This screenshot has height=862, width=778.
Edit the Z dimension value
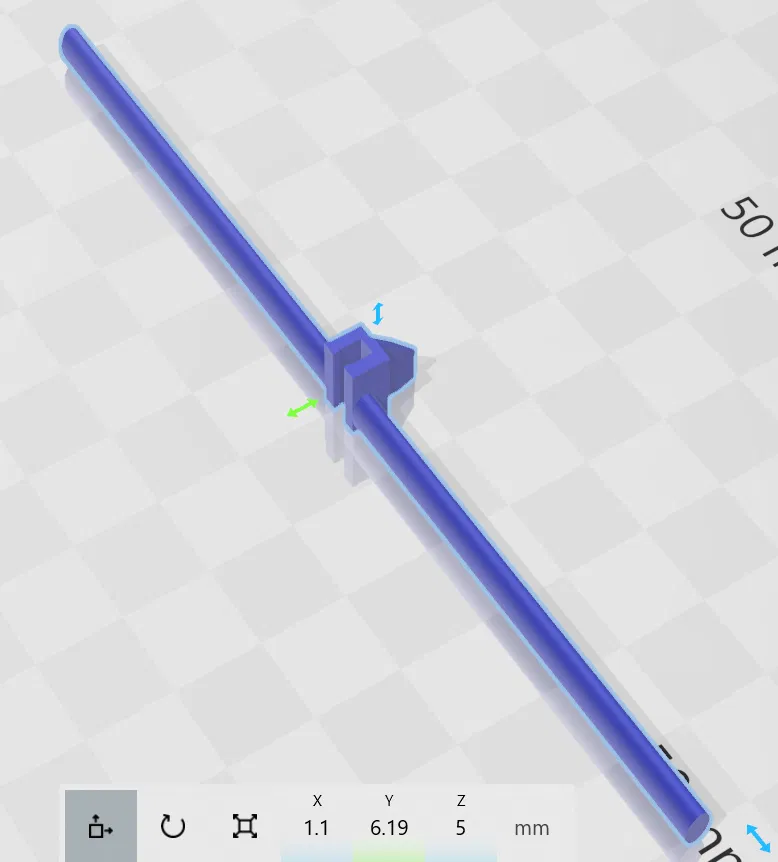pyautogui.click(x=461, y=828)
